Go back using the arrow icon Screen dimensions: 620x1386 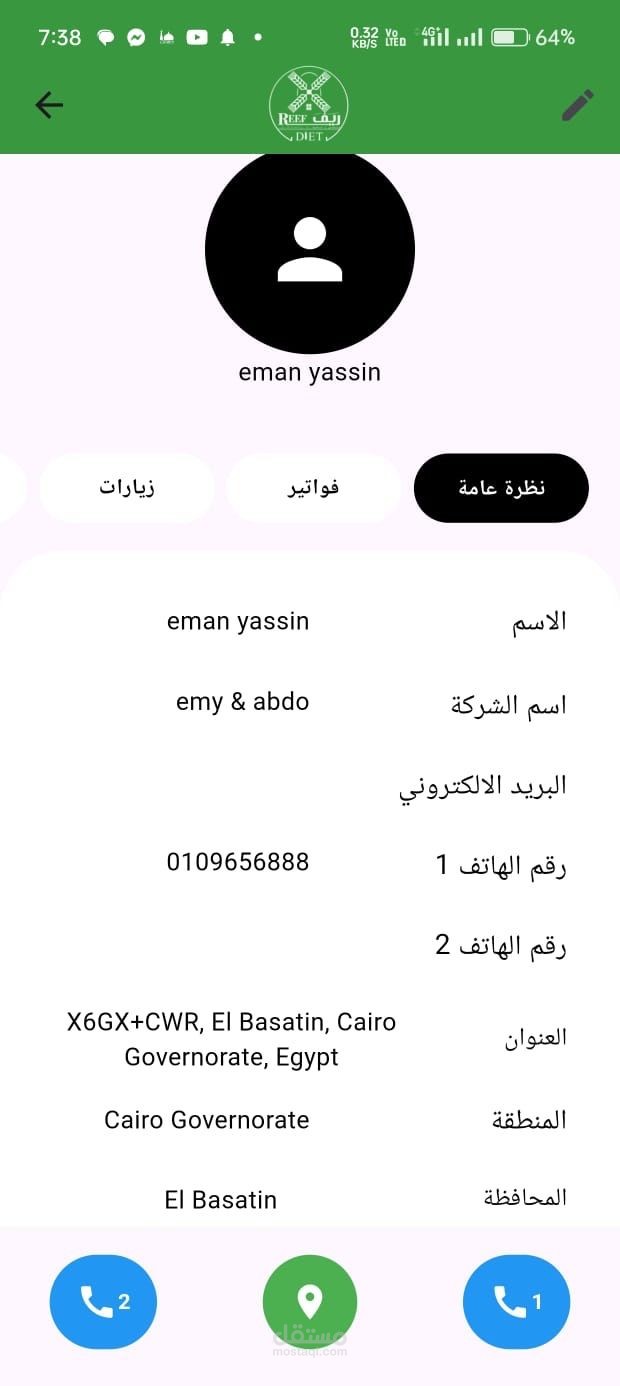pyautogui.click(x=49, y=105)
